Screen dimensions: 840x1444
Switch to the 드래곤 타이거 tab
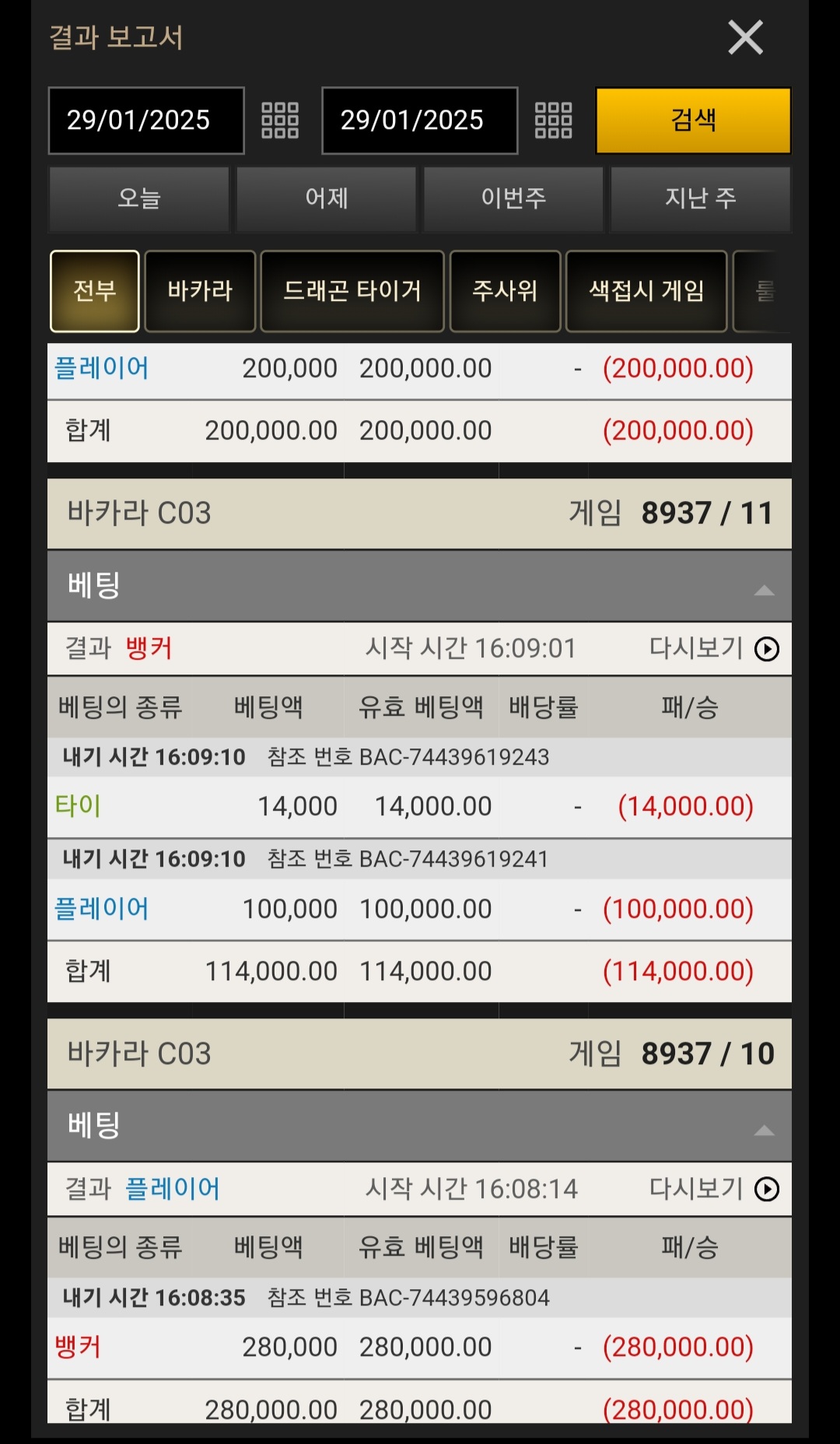pos(352,291)
